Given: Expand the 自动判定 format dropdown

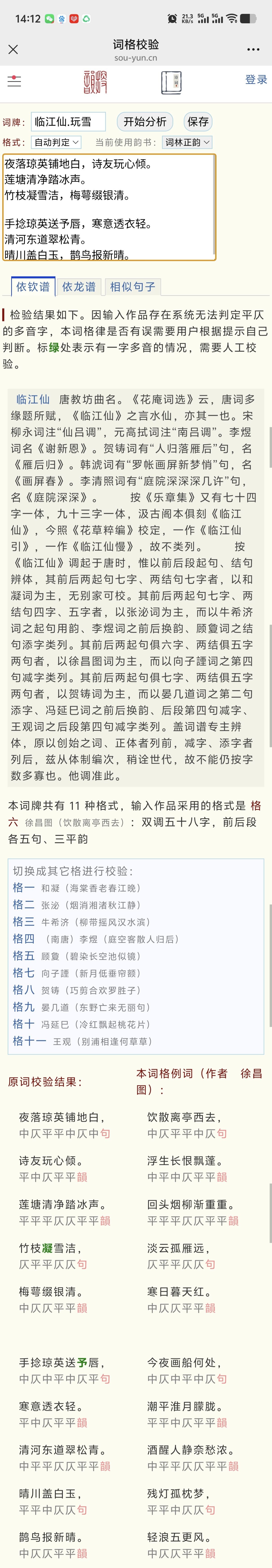Looking at the screenshot, I should pos(57,142).
